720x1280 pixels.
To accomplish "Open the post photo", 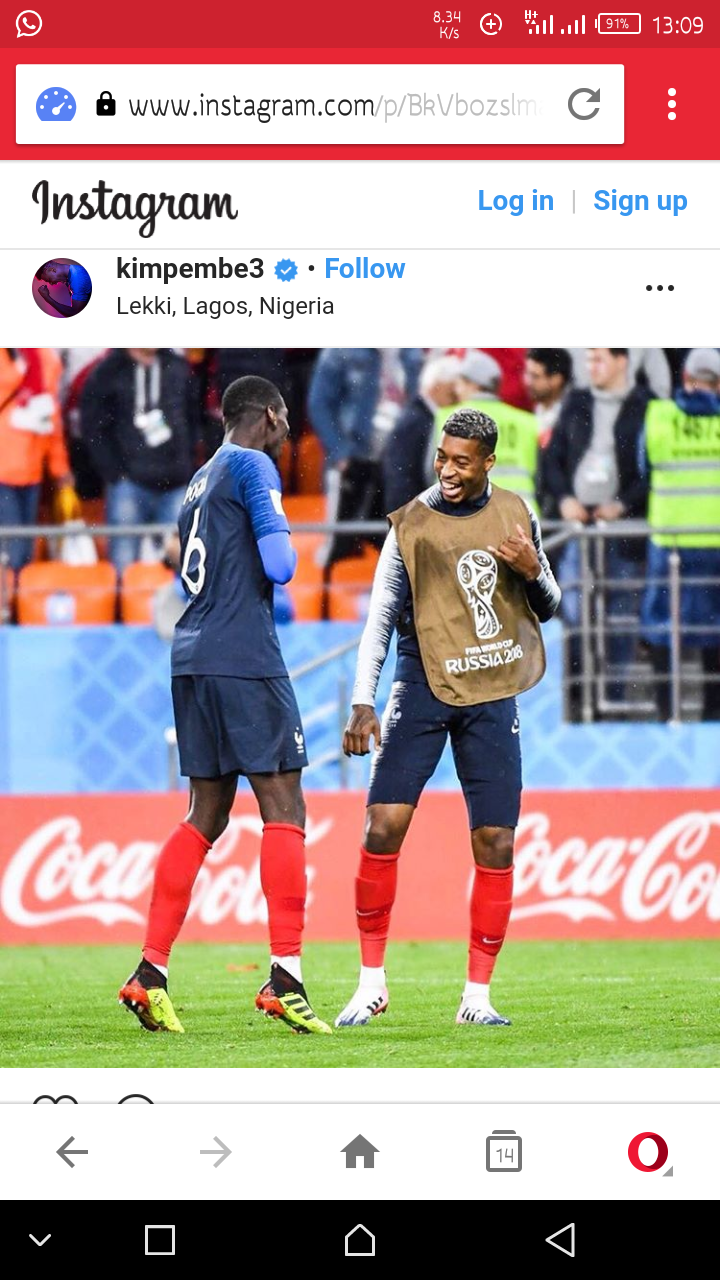I will [360, 708].
